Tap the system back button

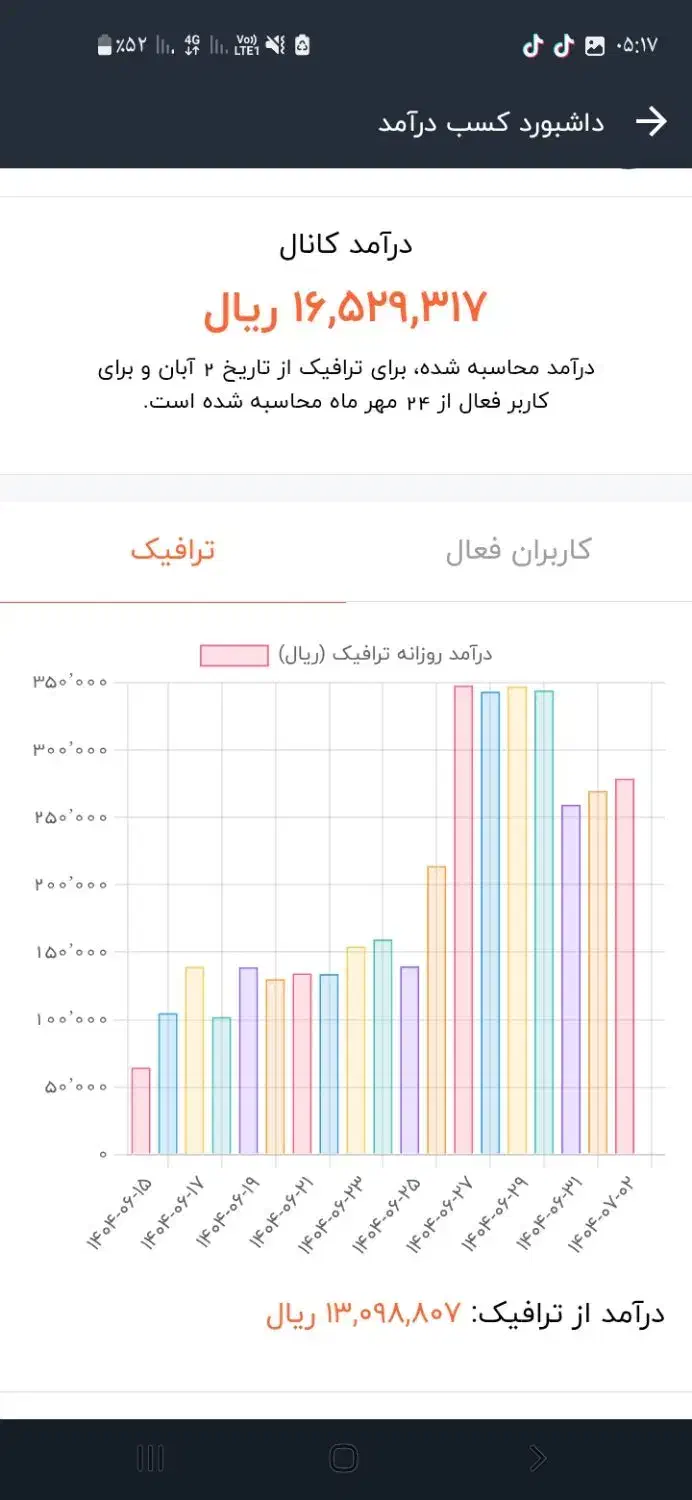click(x=537, y=1459)
